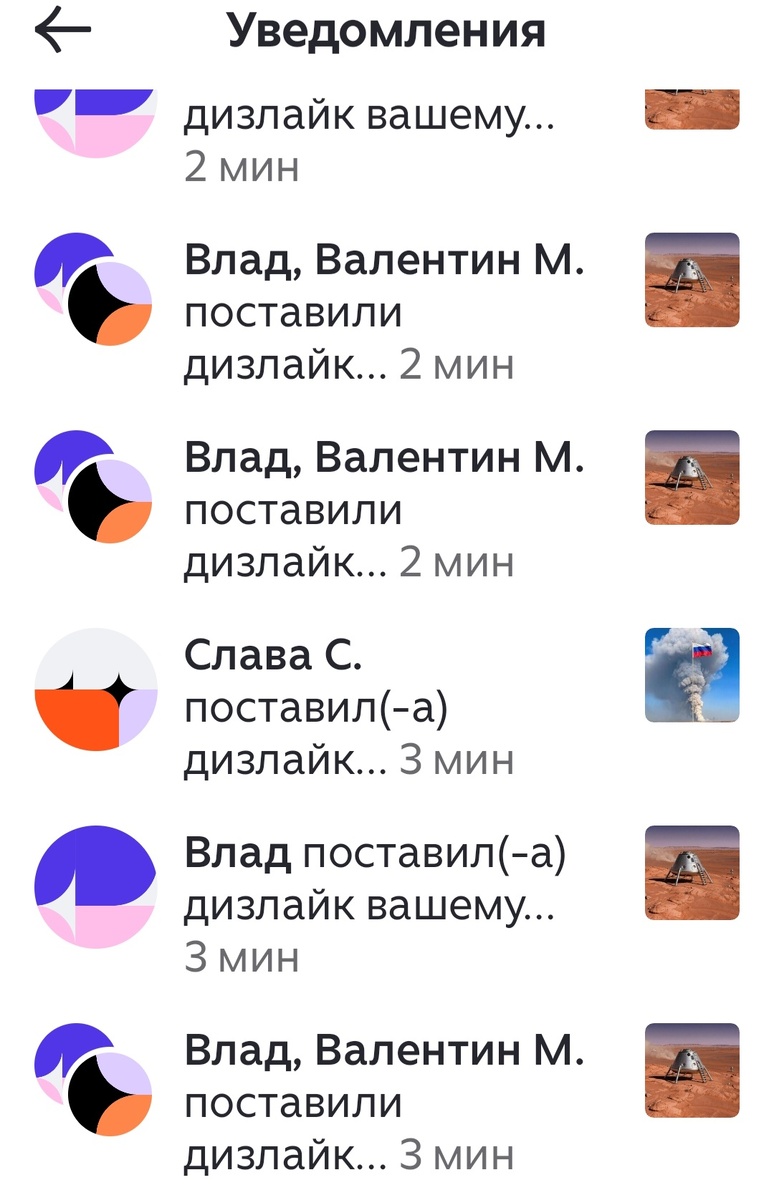Viewport: 774px width, 1200px height.
Task: Open the Mars lander thumbnail next to Слава С.
Action: point(691,677)
